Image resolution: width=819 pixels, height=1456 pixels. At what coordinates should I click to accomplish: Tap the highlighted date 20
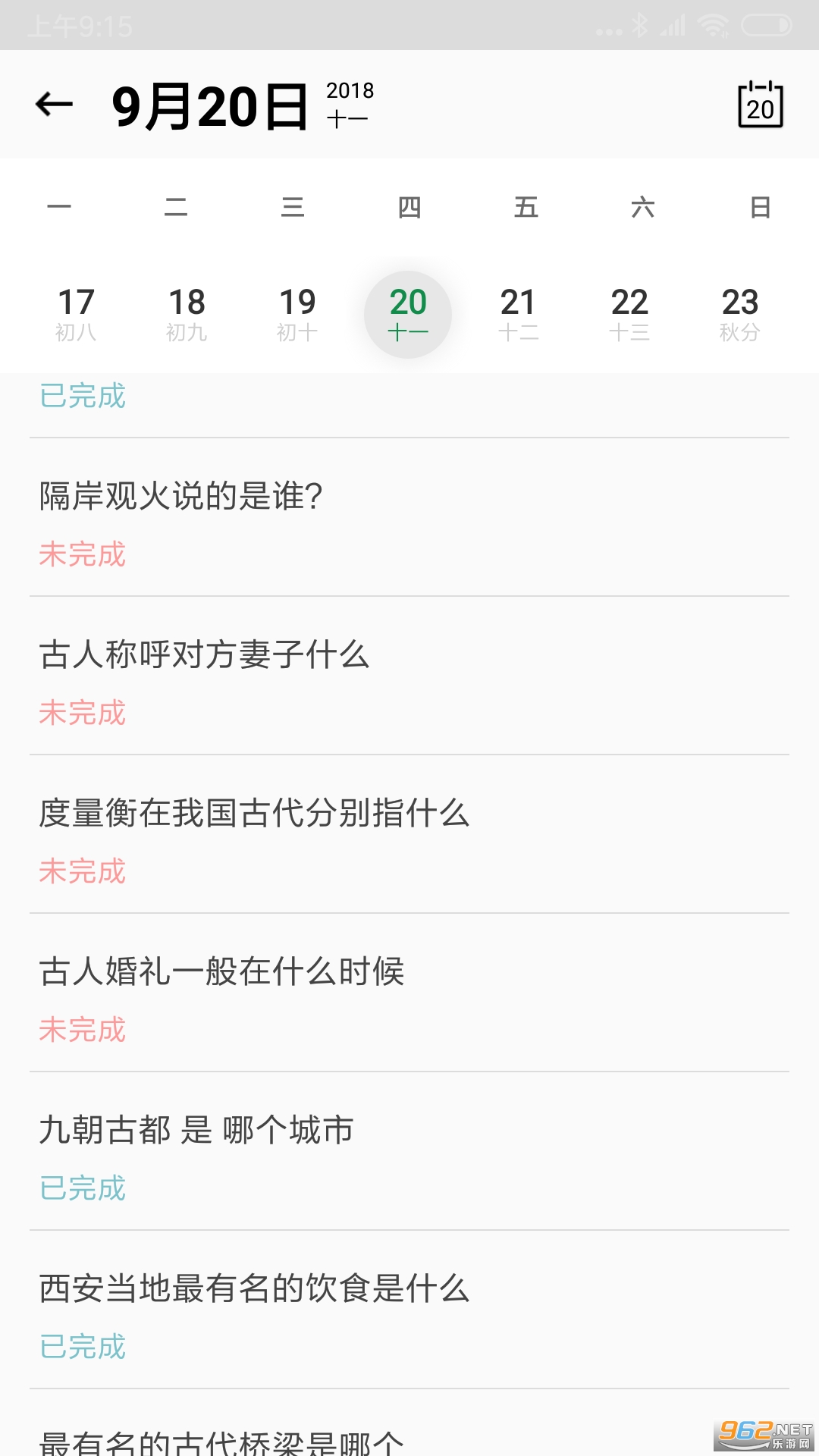(408, 314)
